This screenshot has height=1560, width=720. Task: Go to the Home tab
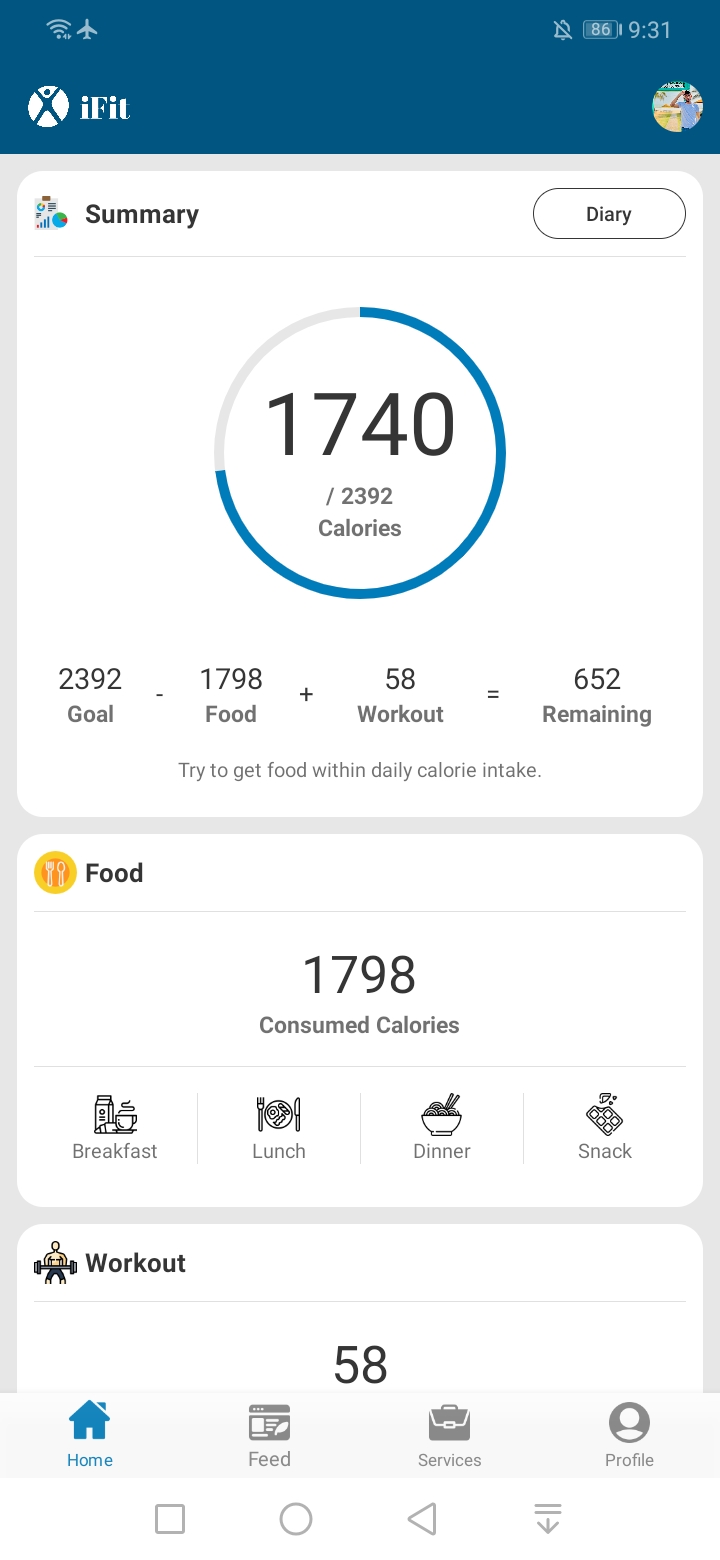click(90, 1434)
